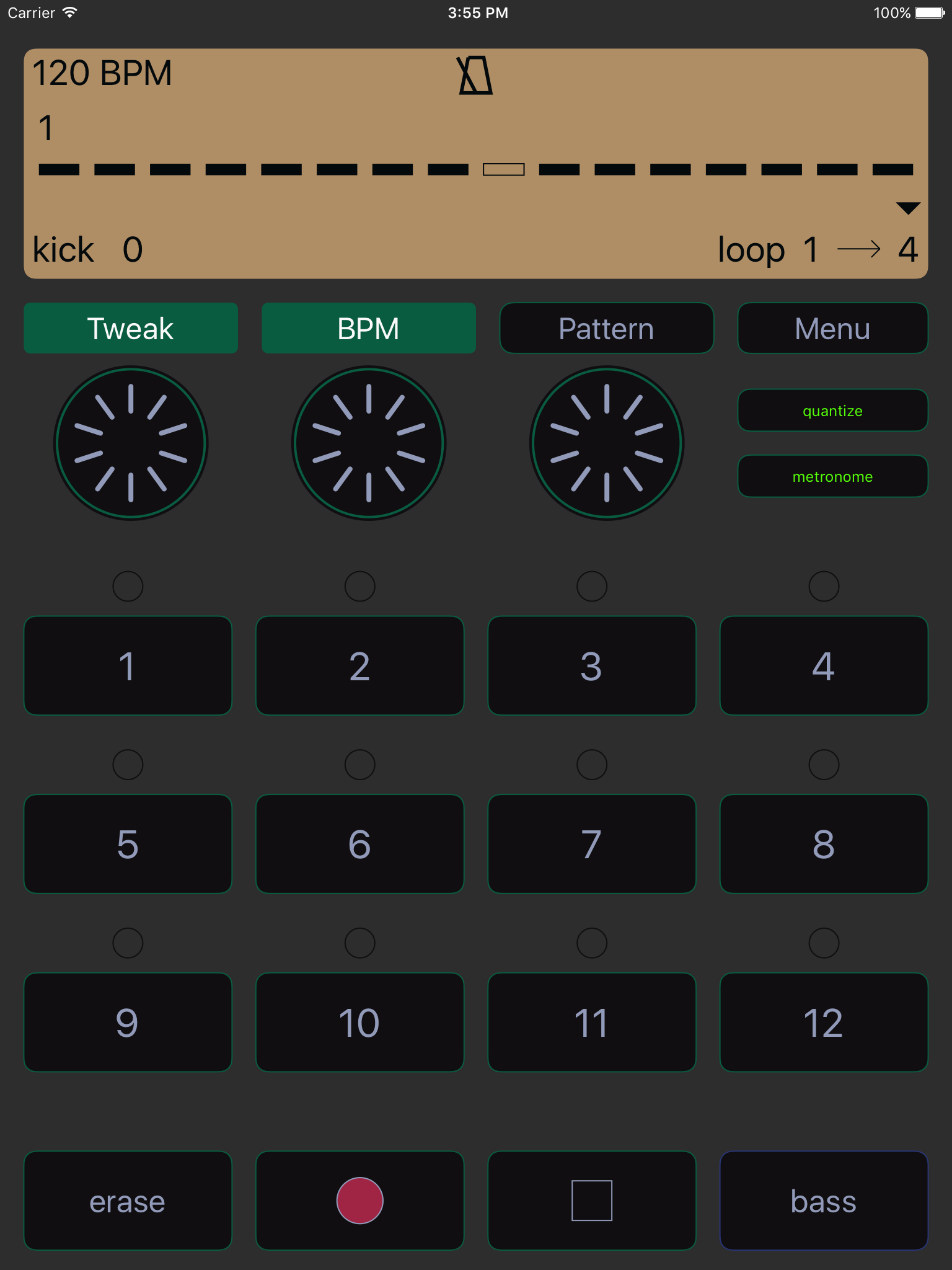The height and width of the screenshot is (1270, 952).
Task: Turn the leftmost tweak knob
Action: click(130, 442)
